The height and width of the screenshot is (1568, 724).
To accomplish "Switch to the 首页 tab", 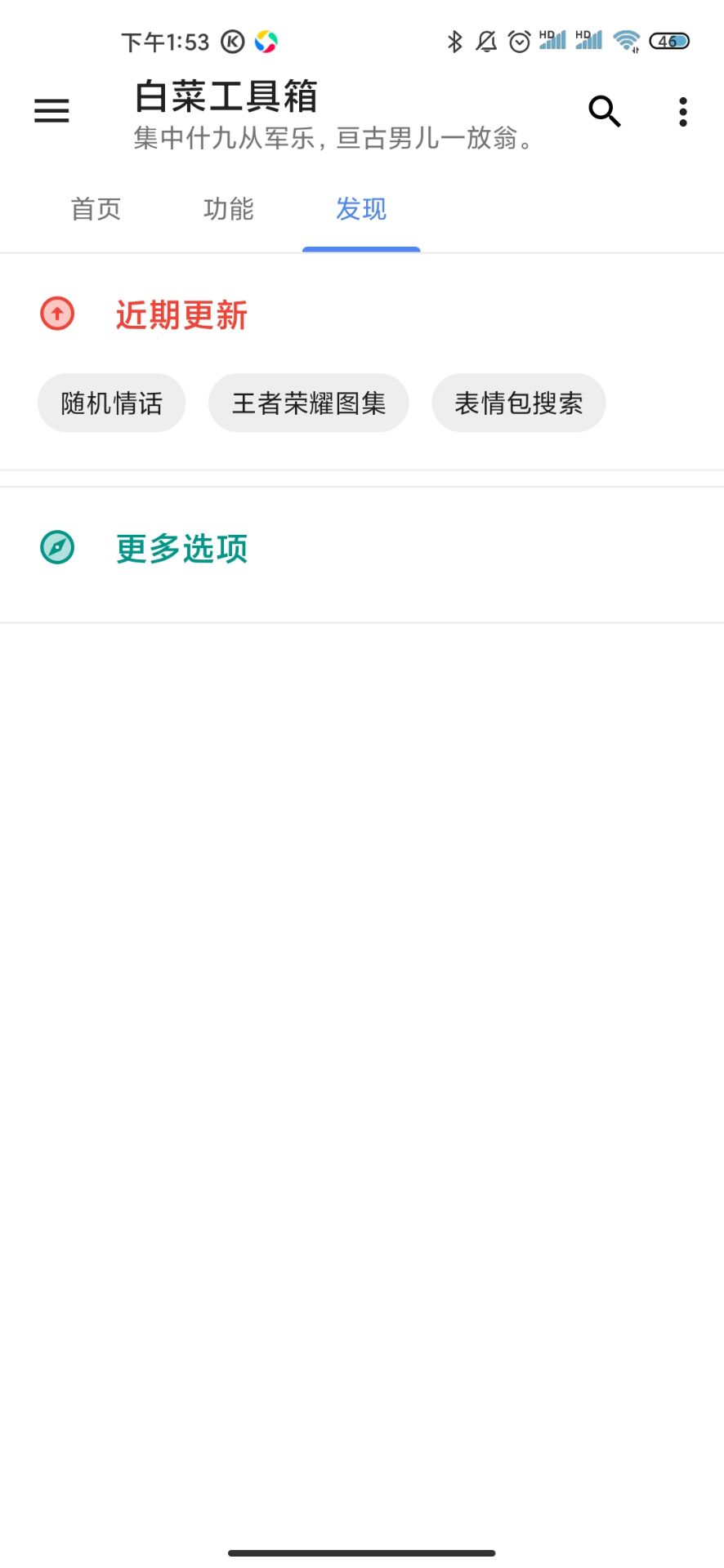I will pos(95,210).
